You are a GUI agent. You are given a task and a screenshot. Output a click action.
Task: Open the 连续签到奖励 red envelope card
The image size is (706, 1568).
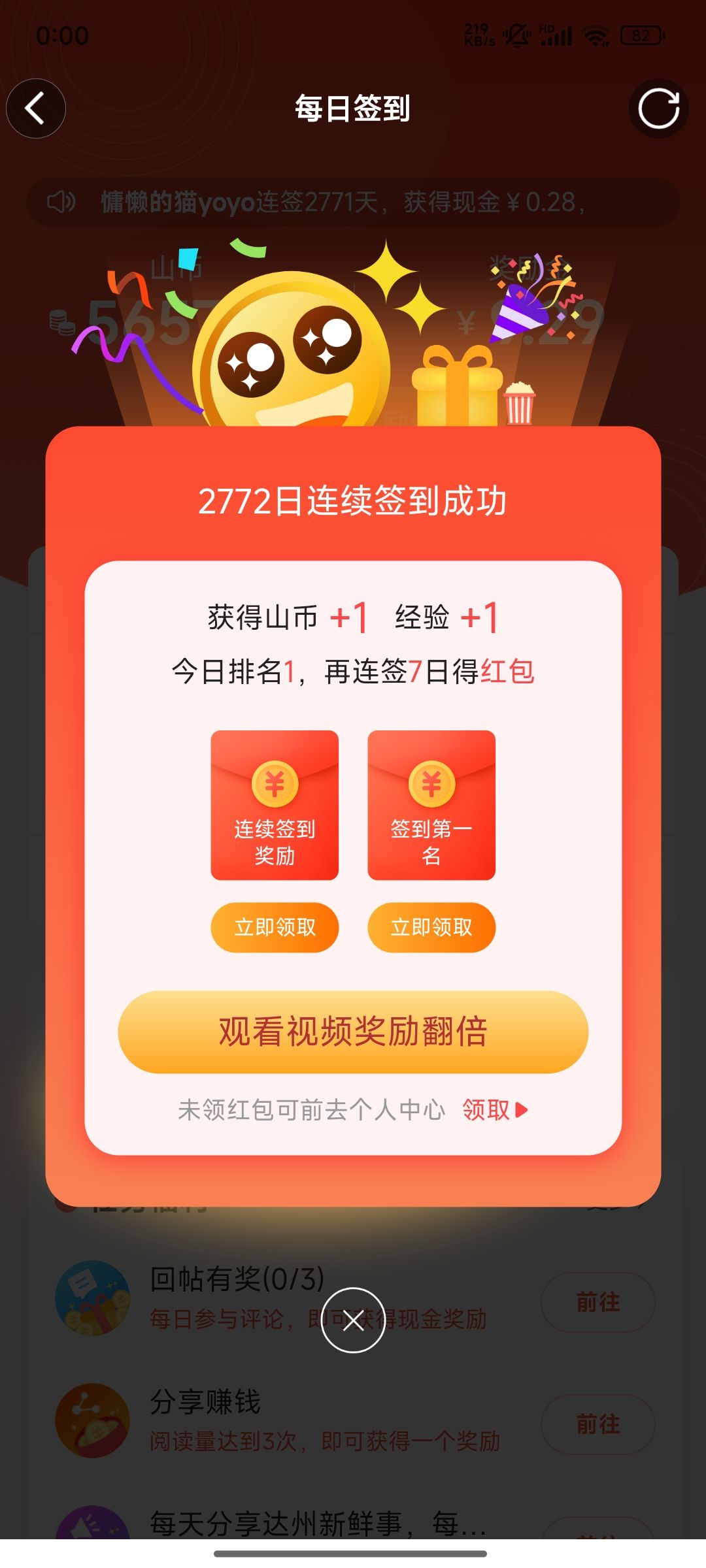tap(275, 805)
